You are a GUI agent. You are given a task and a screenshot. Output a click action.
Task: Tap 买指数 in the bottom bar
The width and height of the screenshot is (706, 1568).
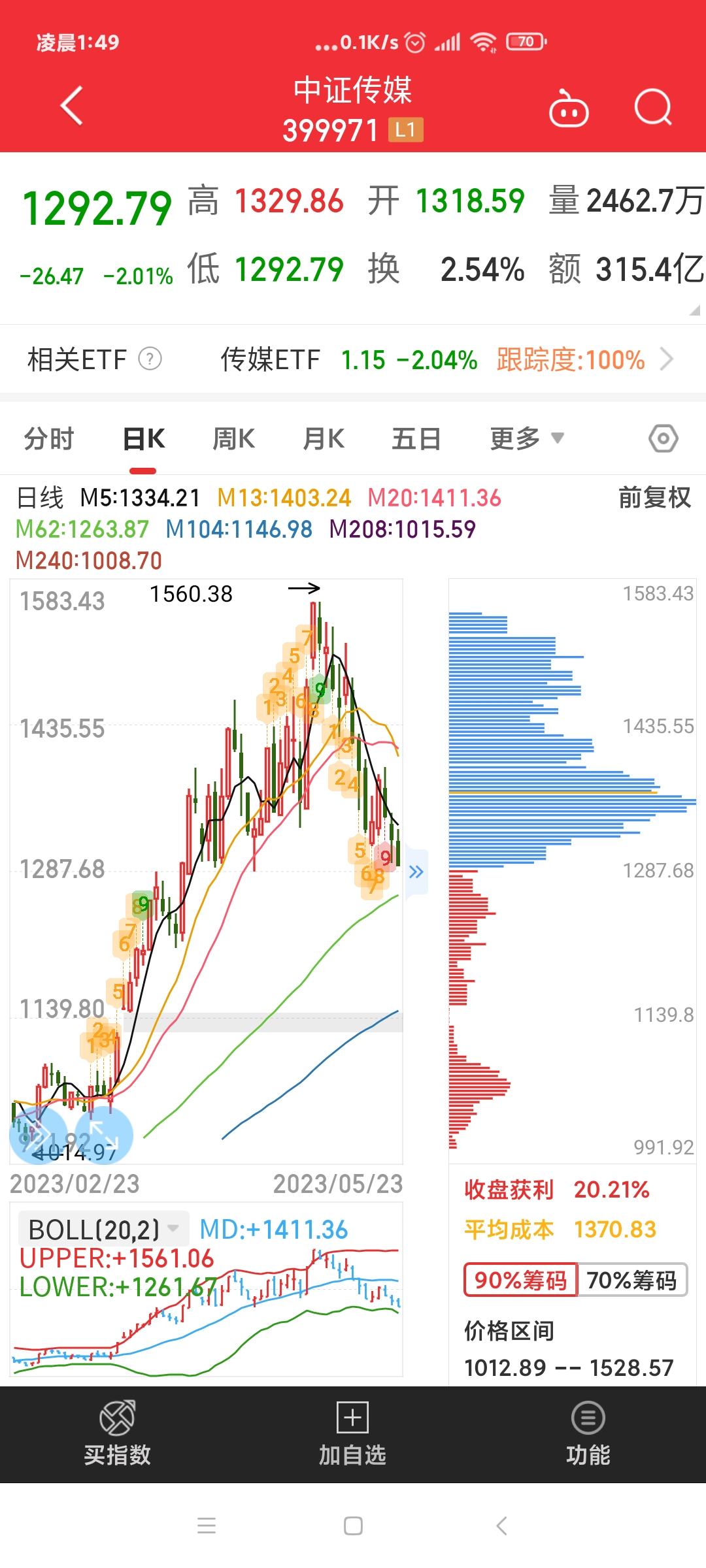pyautogui.click(x=118, y=1433)
